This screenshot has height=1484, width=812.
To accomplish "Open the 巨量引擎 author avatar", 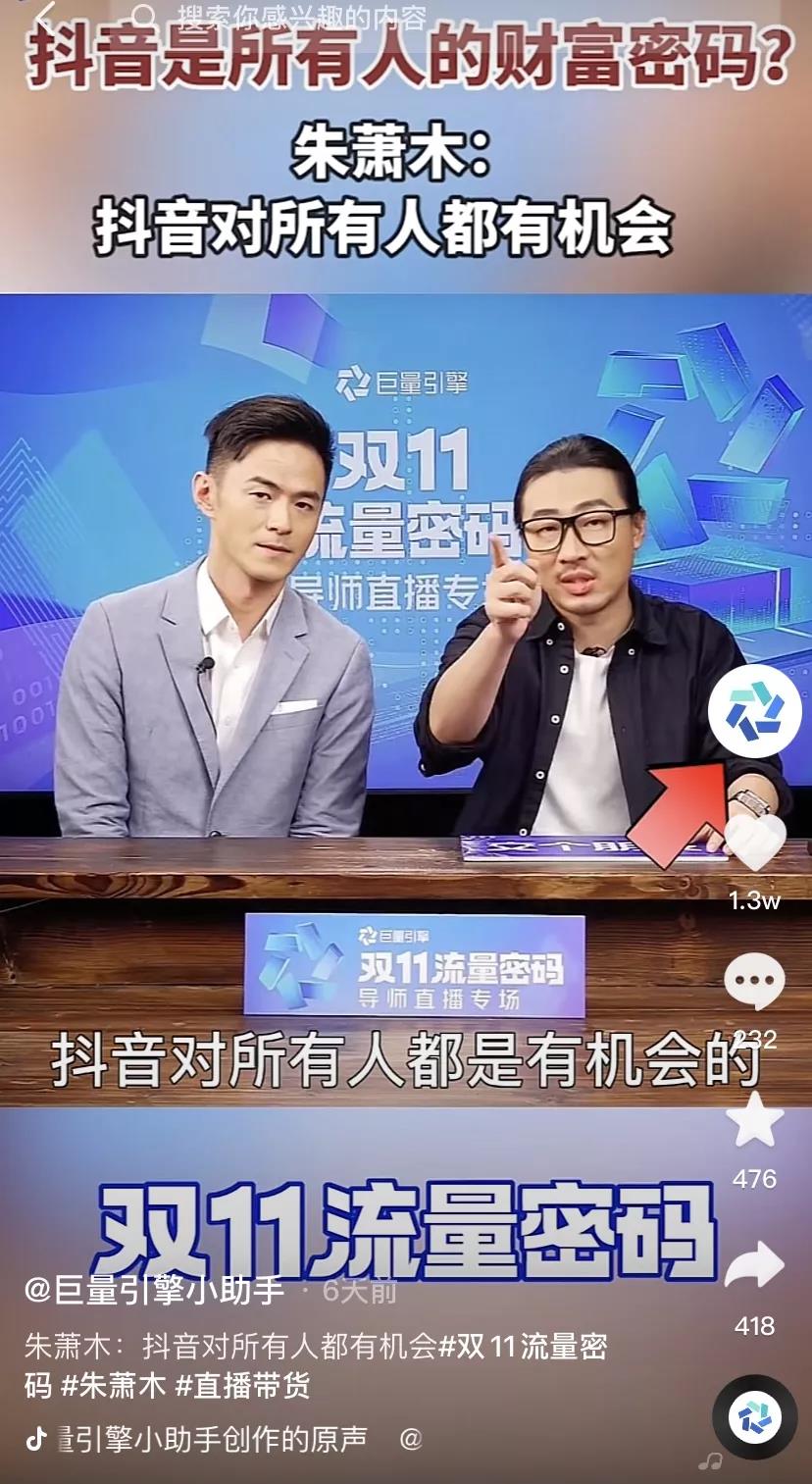I will pos(754,713).
